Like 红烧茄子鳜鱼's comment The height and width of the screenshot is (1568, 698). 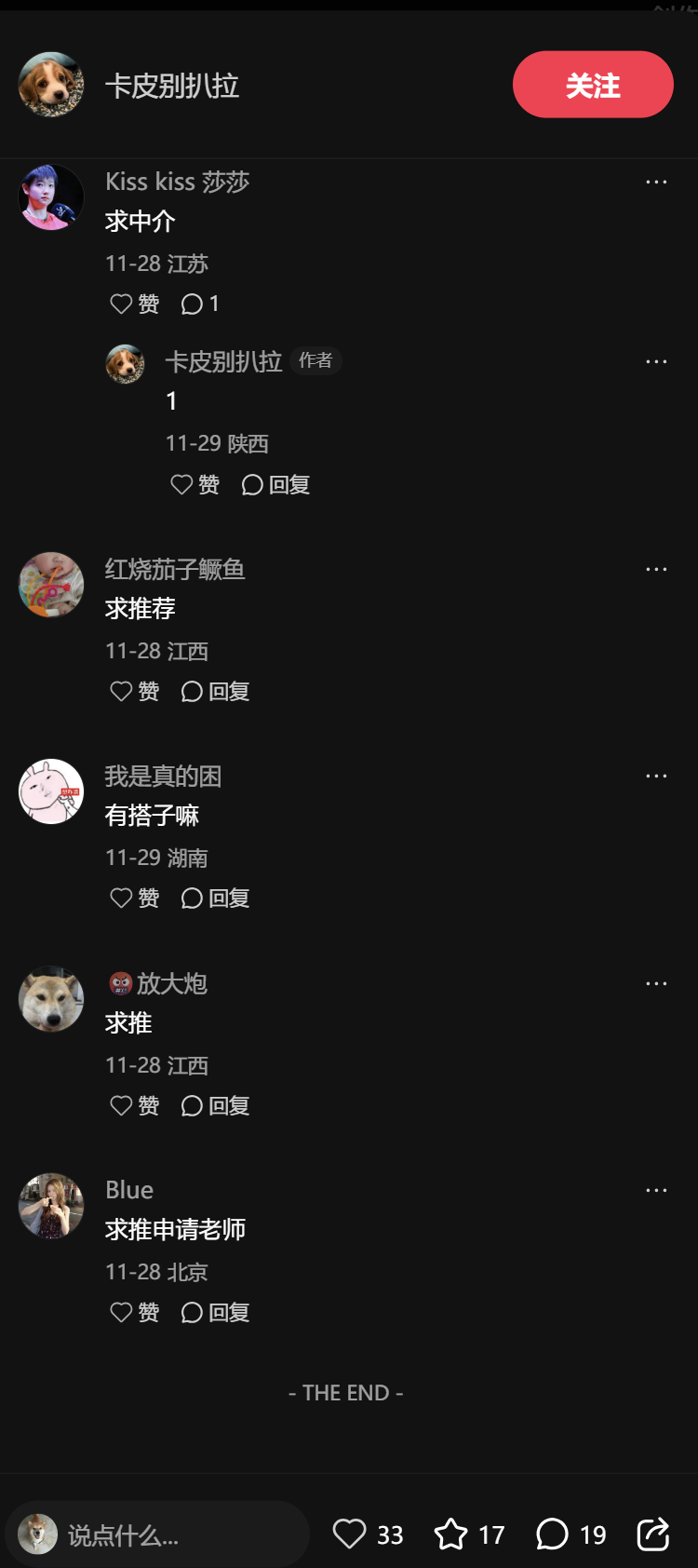pos(134,692)
